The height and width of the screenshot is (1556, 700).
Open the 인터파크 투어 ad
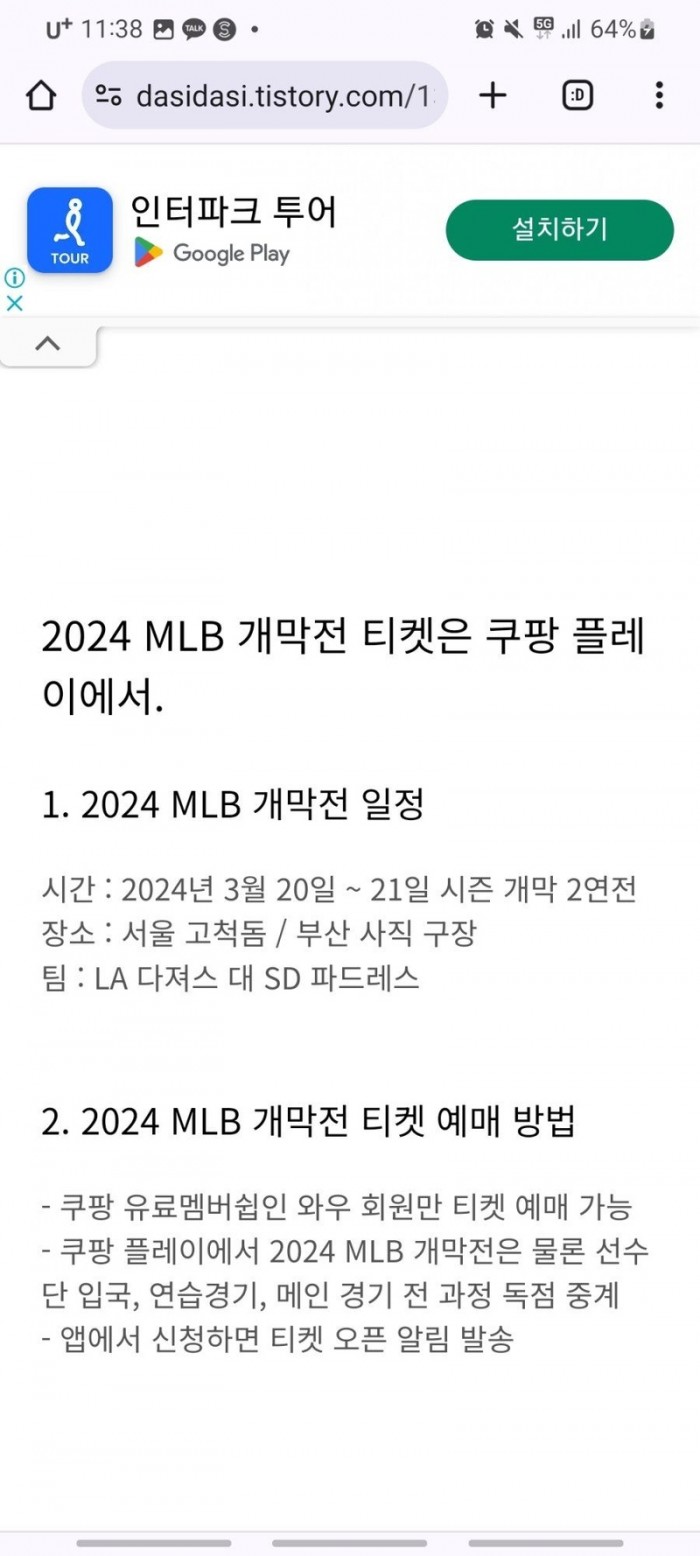[x=234, y=212]
